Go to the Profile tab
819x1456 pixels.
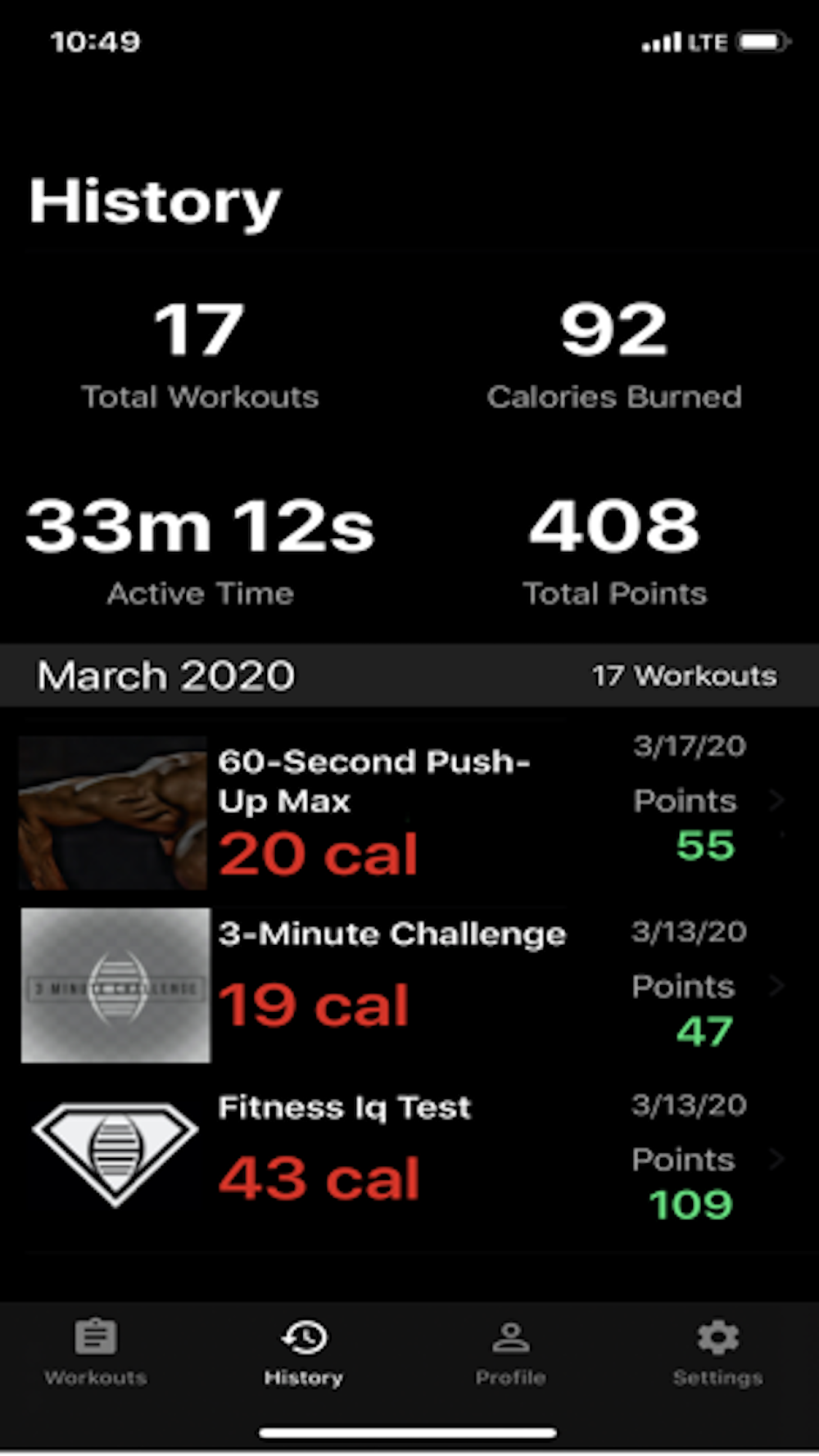(x=510, y=1353)
